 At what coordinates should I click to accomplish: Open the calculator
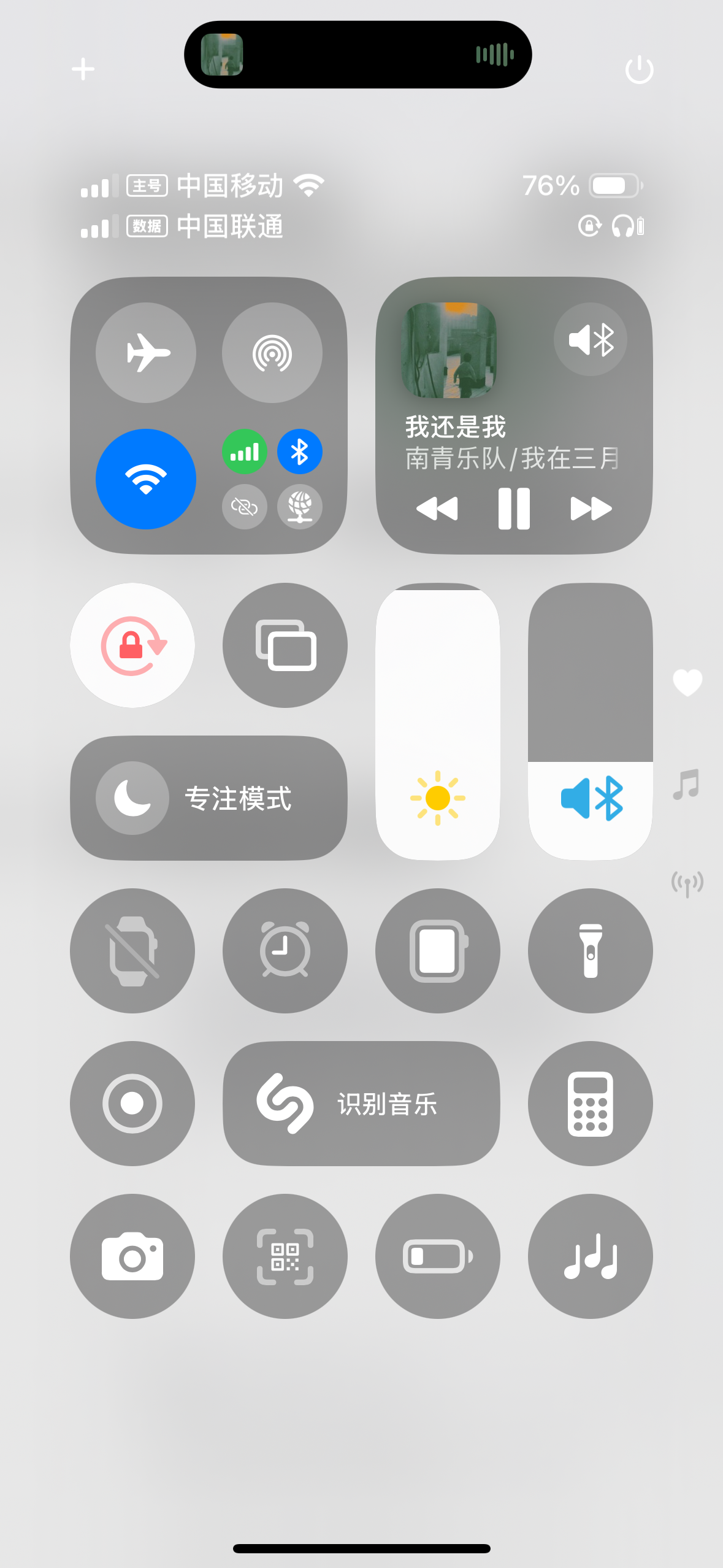pyautogui.click(x=590, y=1104)
